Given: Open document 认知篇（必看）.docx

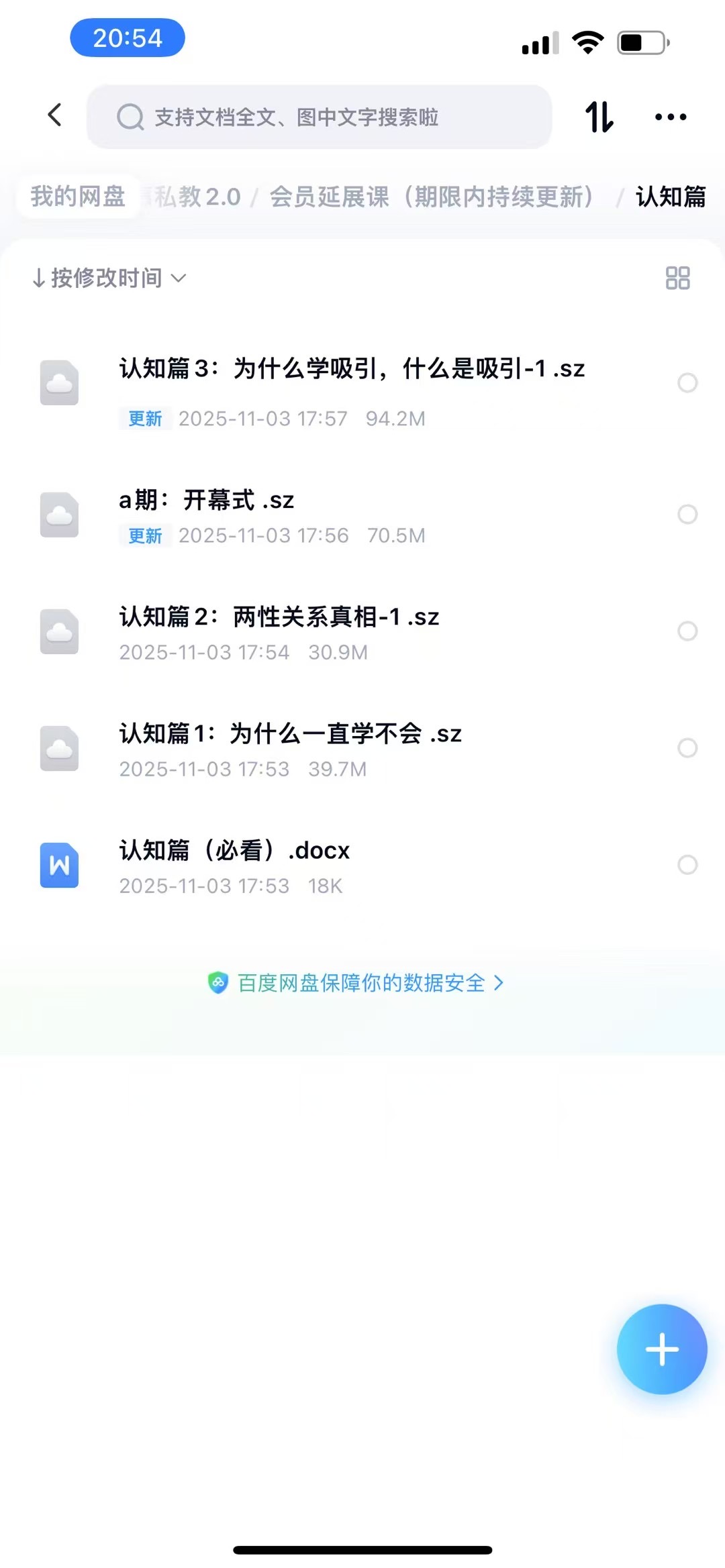Looking at the screenshot, I should click(234, 851).
